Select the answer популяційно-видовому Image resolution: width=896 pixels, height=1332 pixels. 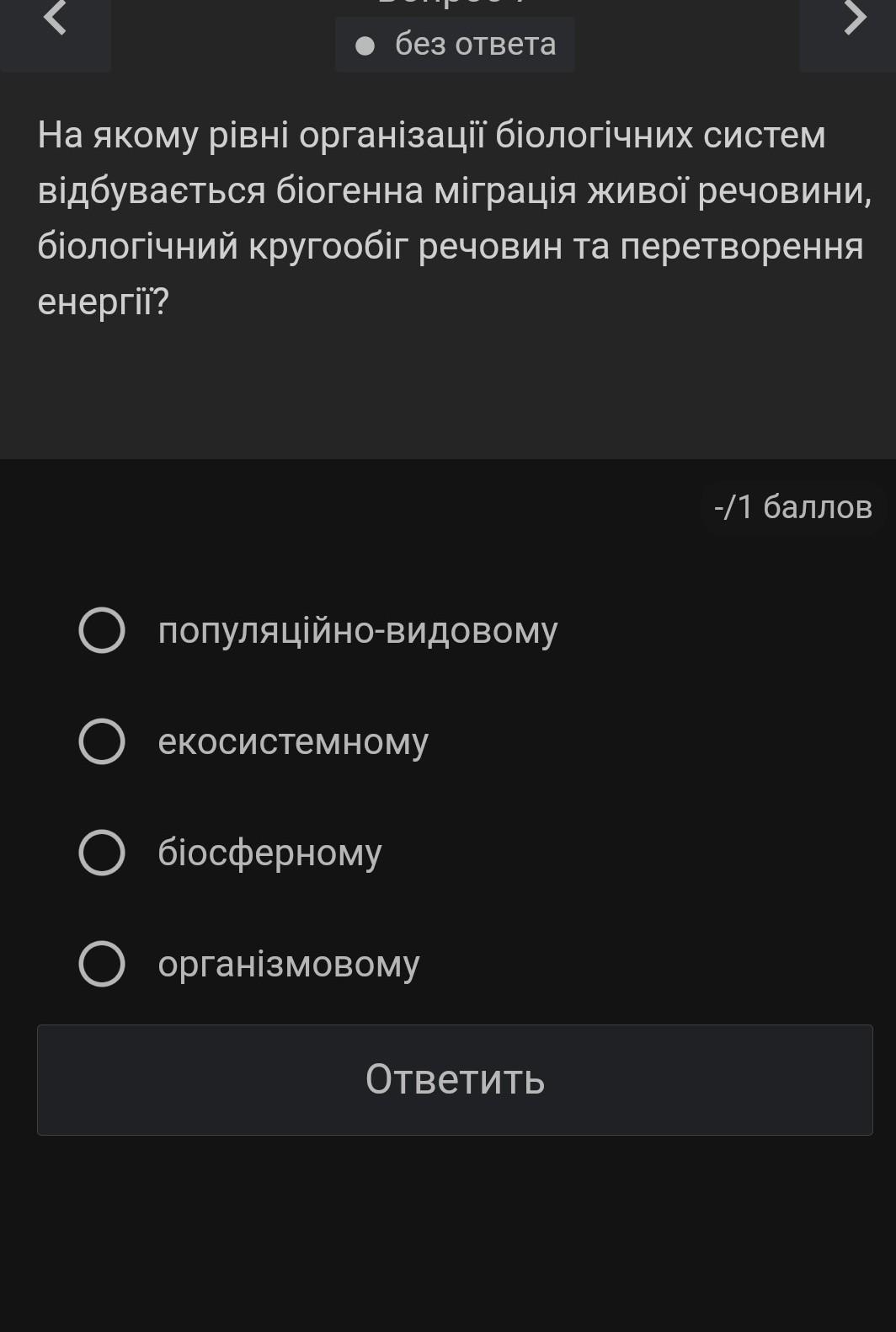(102, 630)
